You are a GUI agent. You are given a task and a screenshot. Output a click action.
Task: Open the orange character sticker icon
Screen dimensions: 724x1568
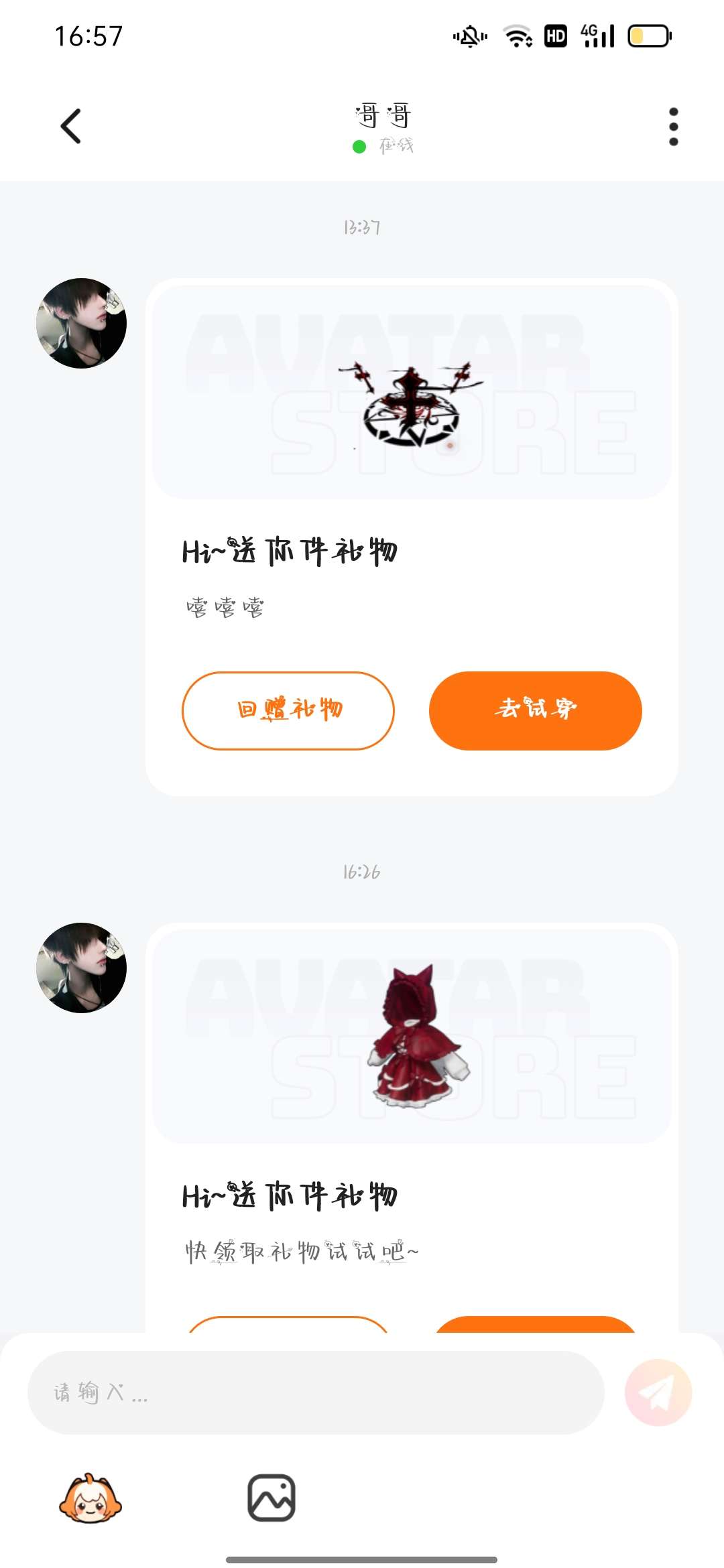90,1498
